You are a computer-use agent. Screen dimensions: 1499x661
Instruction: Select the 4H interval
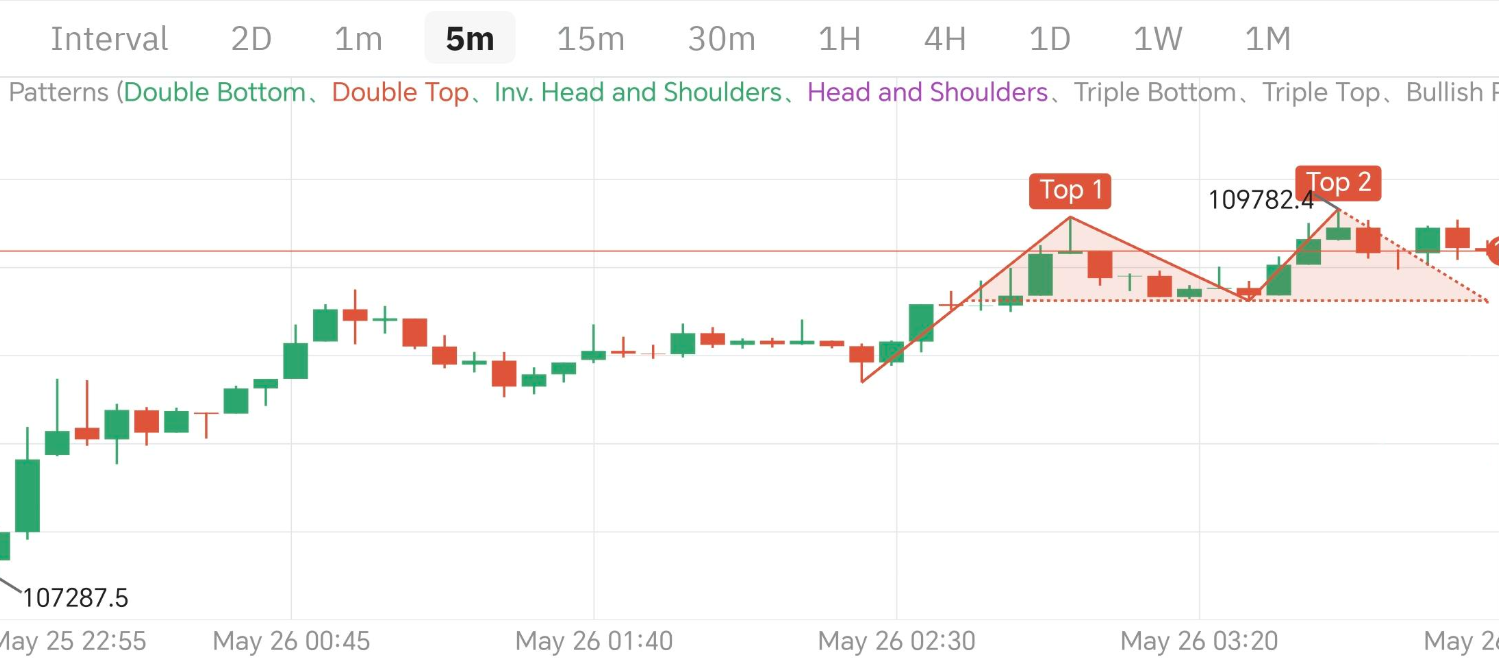[944, 39]
